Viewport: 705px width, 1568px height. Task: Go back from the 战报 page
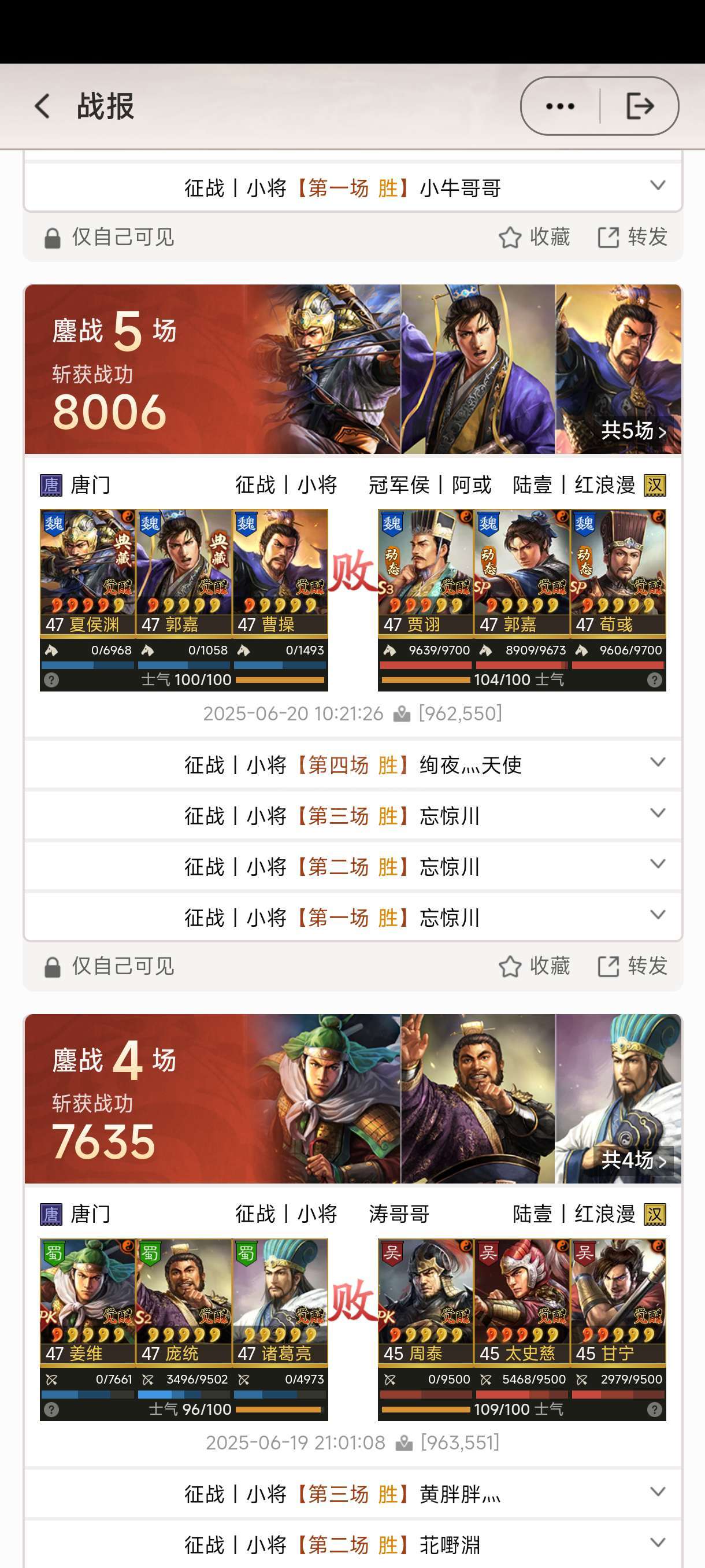43,106
